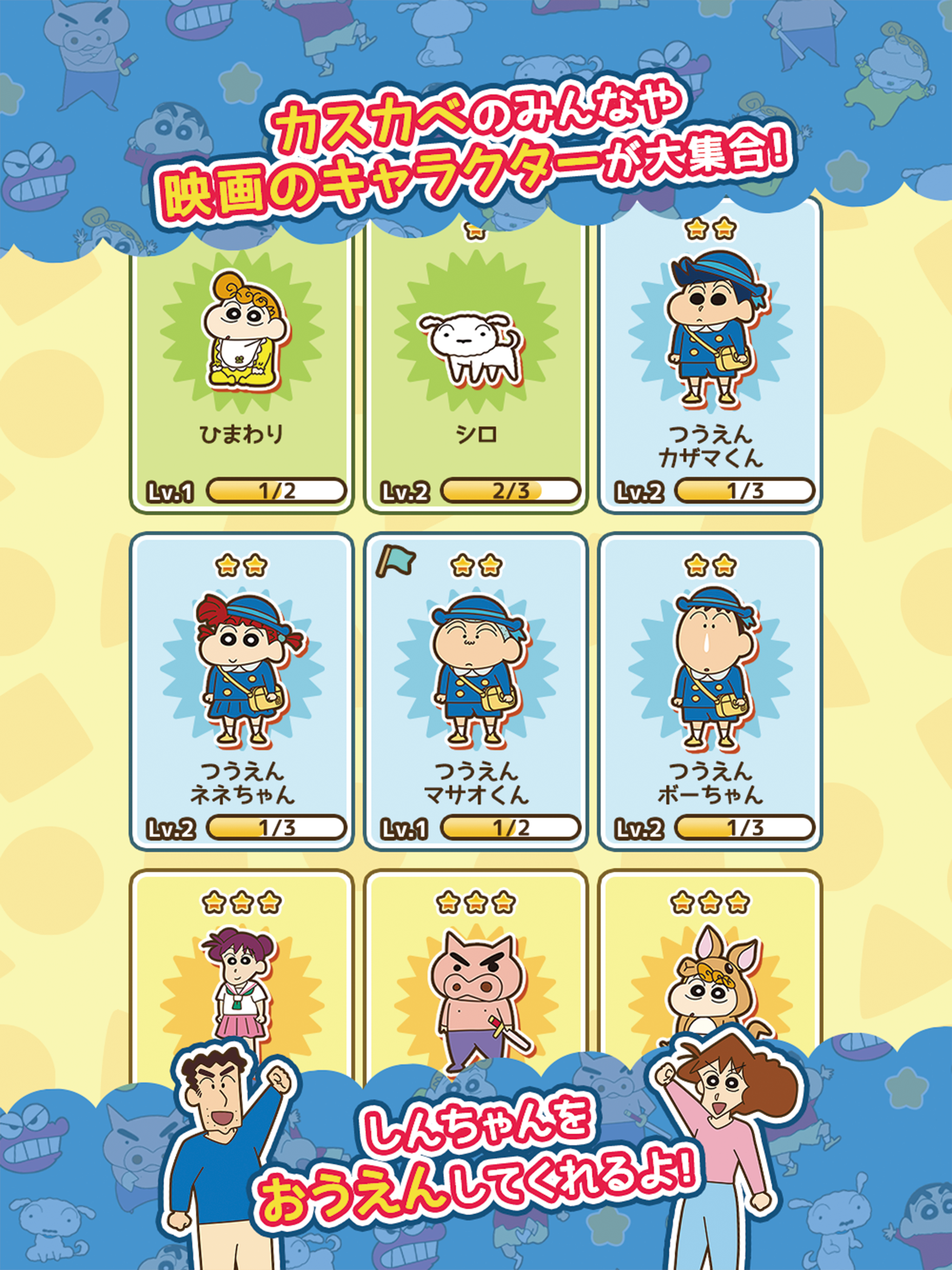Screen dimensions: 952x1270
Task: Tap the pink headline text at top
Action: pos(476,144)
